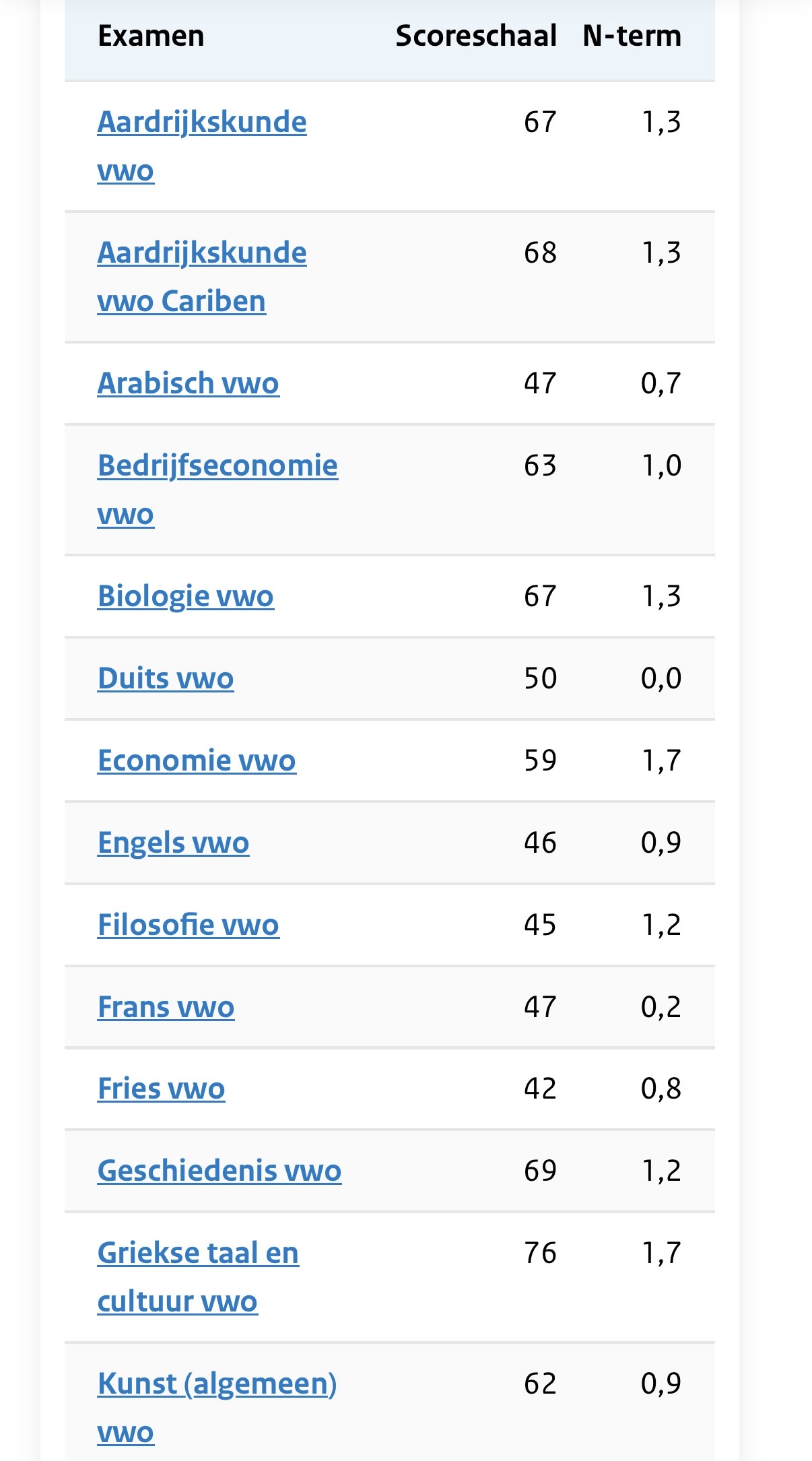
Task: Open the Arabisch vwo exam link
Action: [188, 383]
